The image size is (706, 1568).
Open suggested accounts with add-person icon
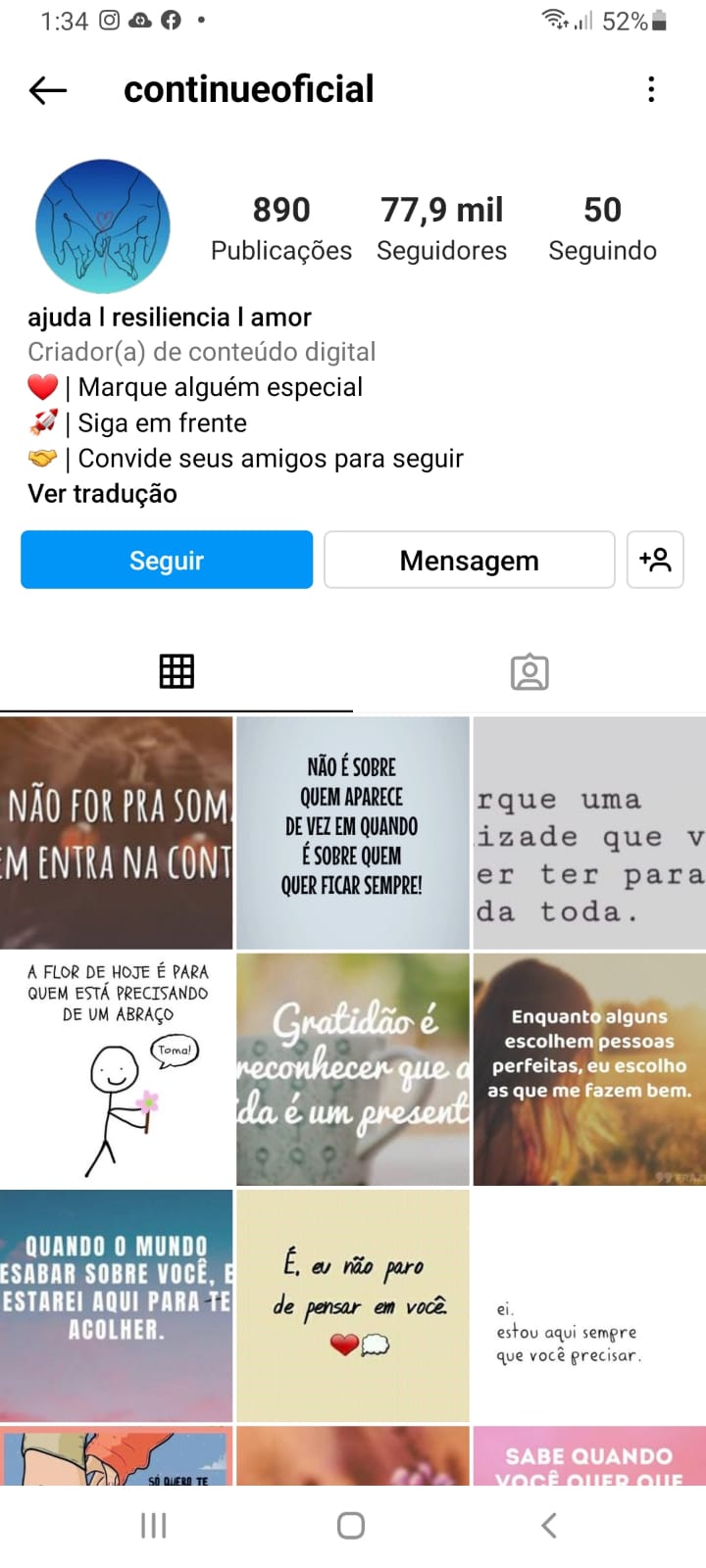coord(655,560)
